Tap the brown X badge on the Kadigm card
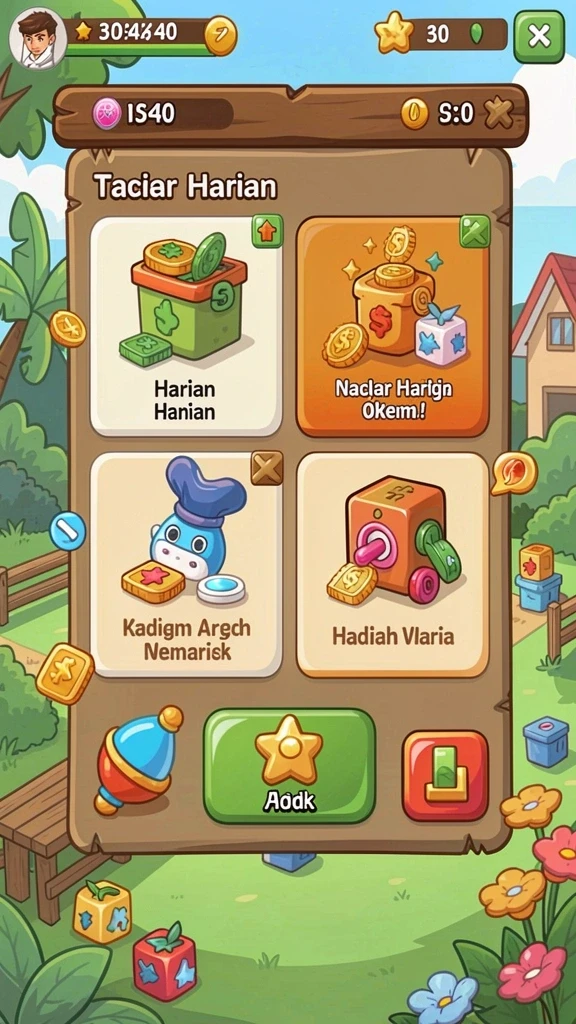Screen dimensions: 576x1024 point(267,468)
